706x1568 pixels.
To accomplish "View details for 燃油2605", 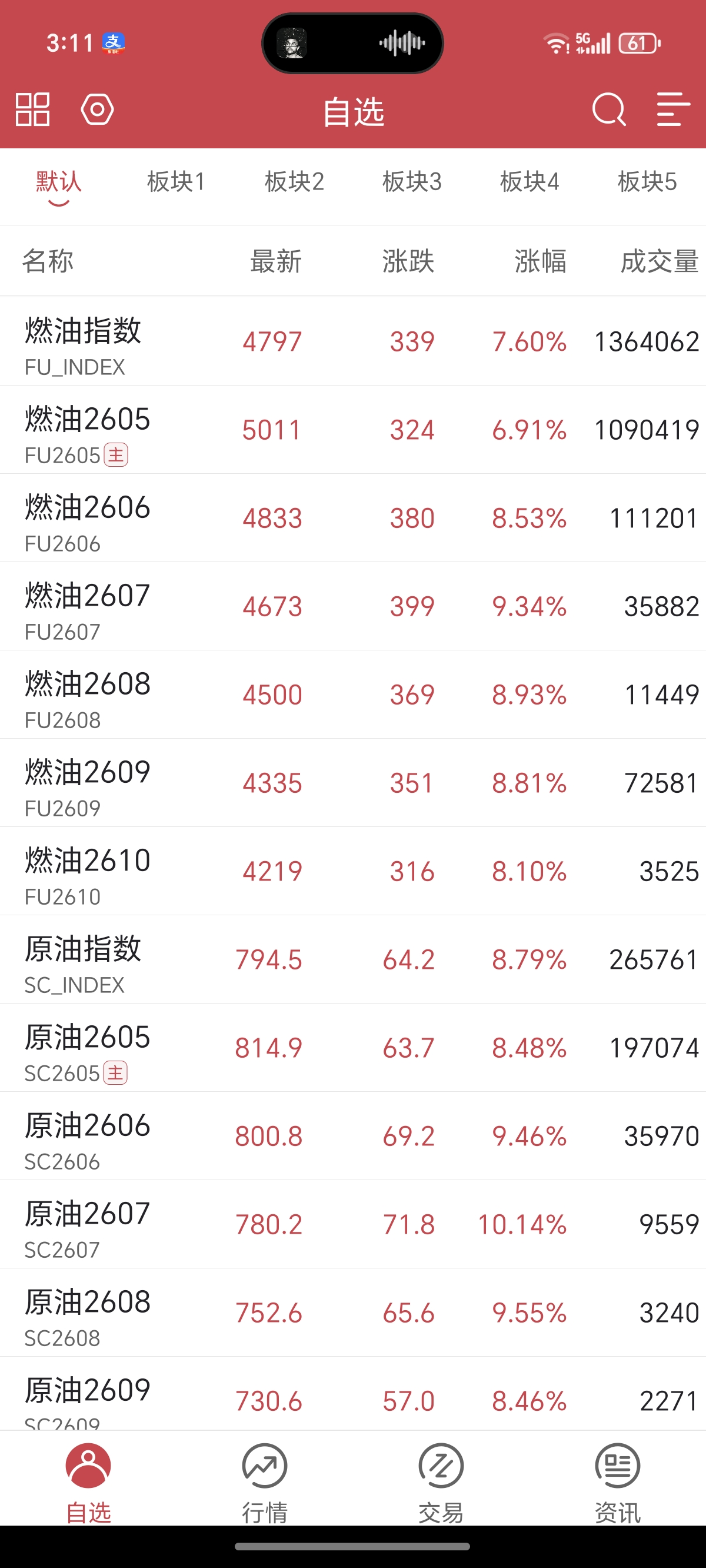I will 353,430.
